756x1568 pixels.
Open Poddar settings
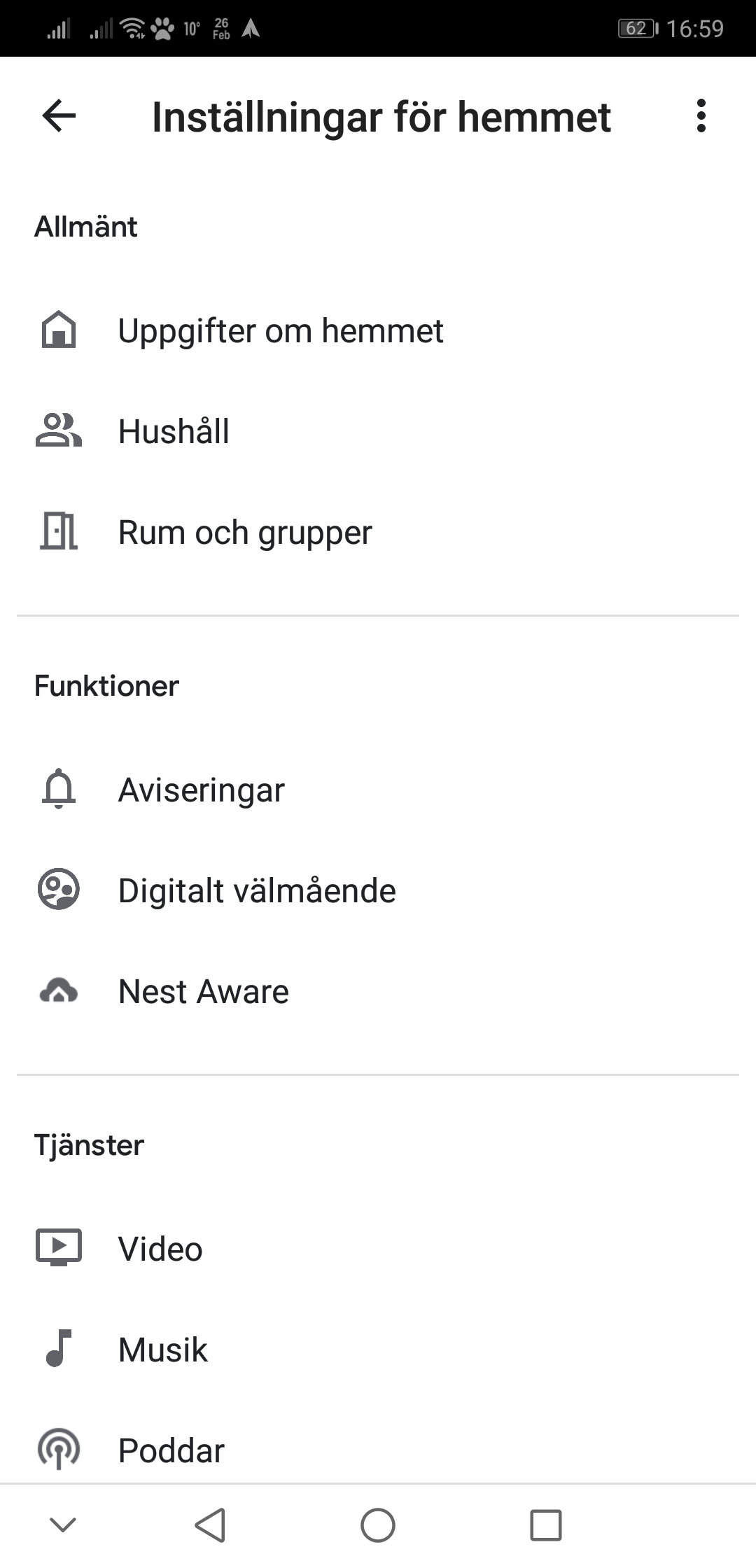click(171, 1450)
